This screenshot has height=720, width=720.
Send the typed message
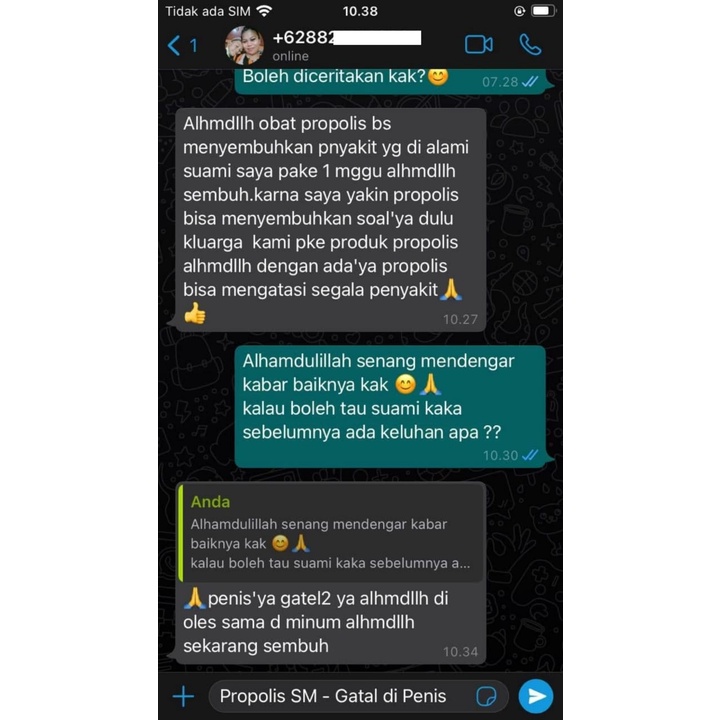[536, 696]
